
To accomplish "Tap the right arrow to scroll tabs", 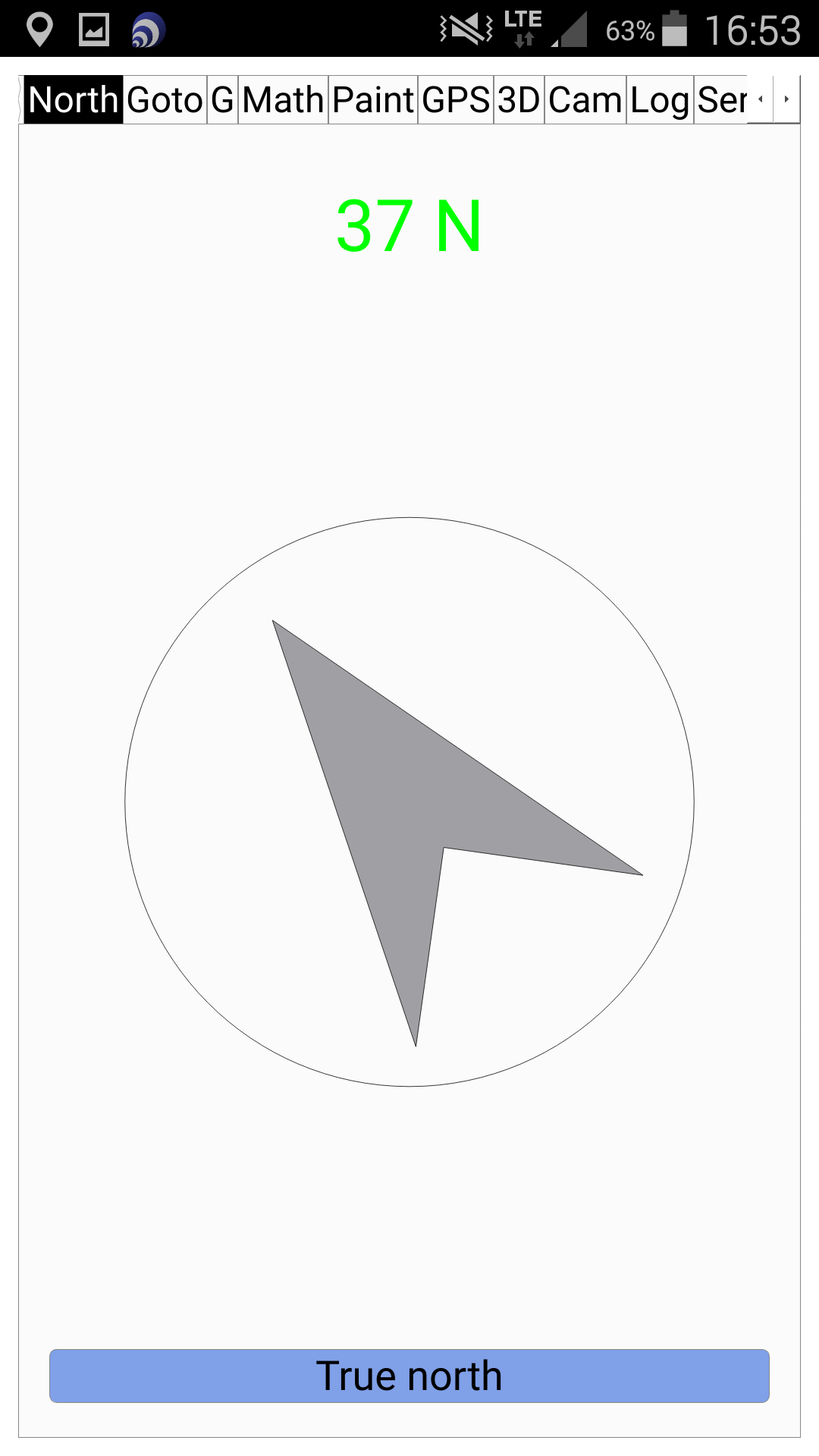I will 786,99.
